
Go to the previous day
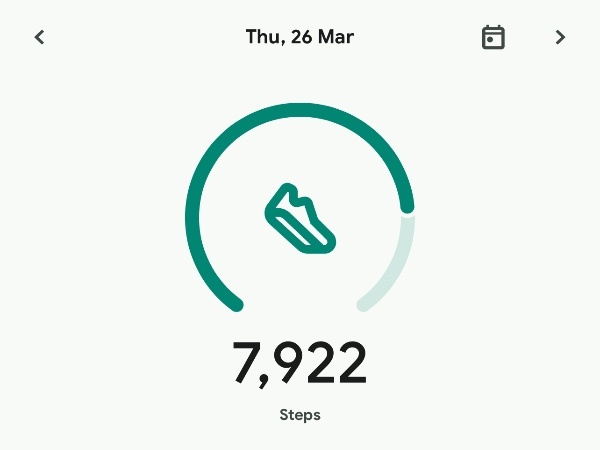40,38
